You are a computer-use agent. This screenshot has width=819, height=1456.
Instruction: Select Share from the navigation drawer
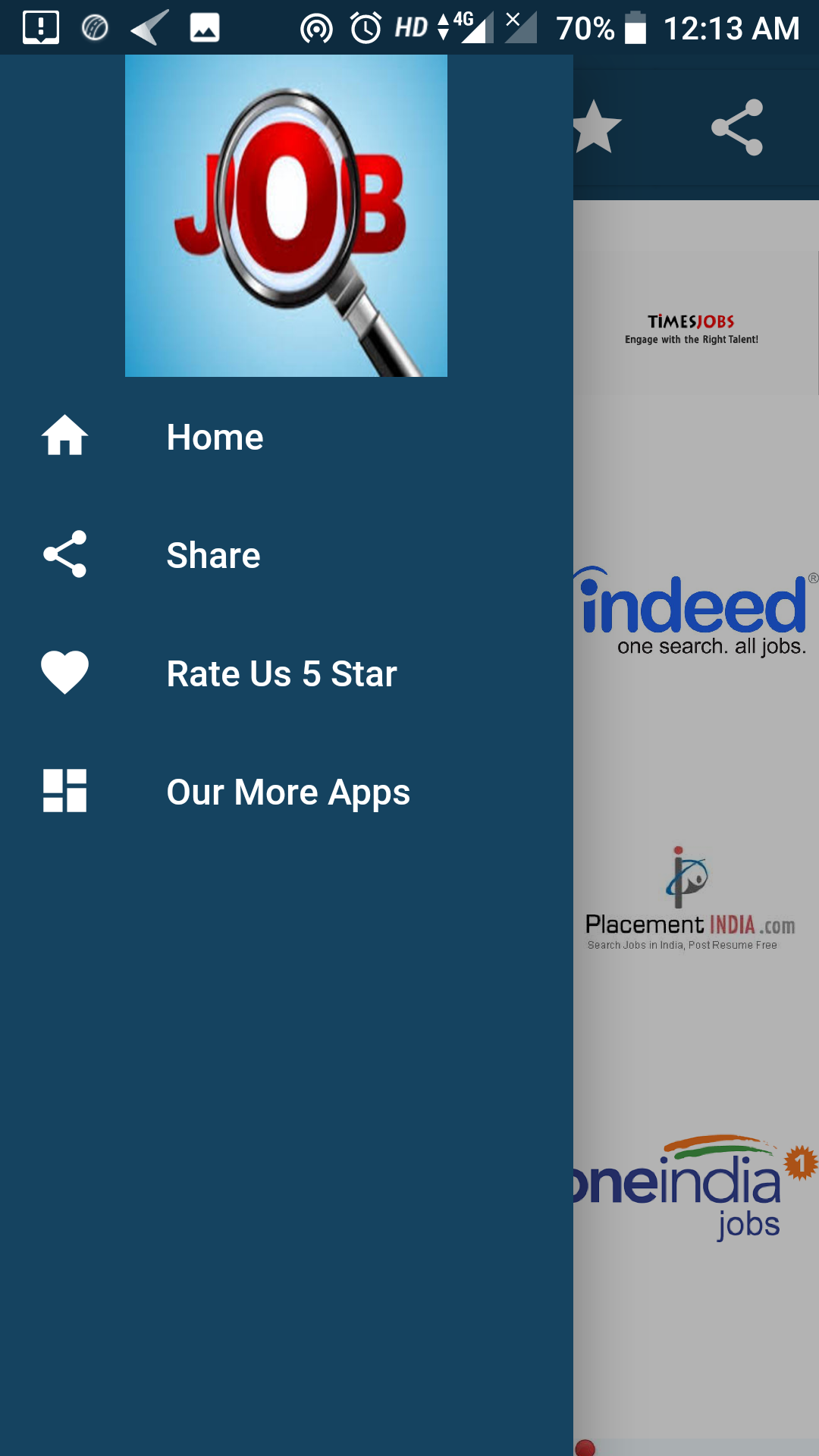pos(213,554)
